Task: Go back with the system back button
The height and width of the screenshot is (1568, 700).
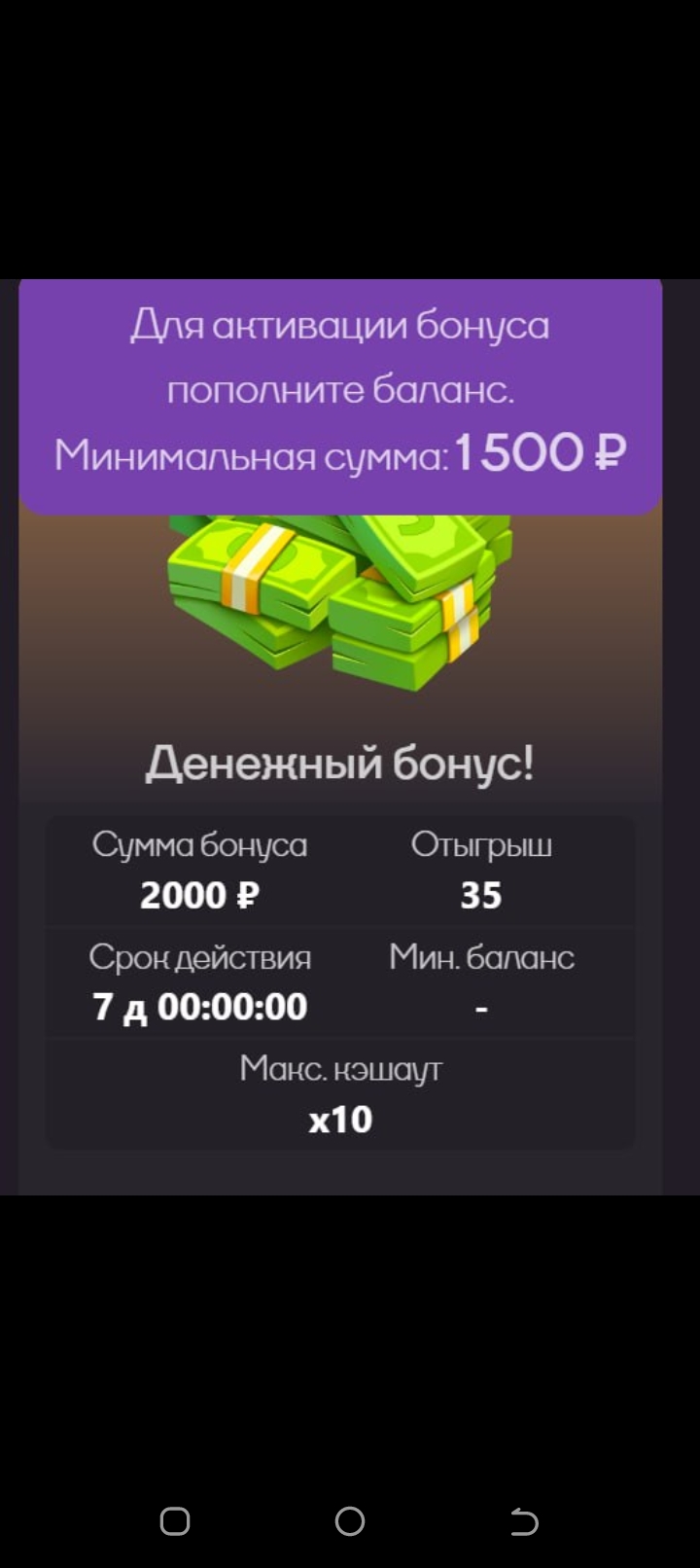Action: pos(524,1520)
